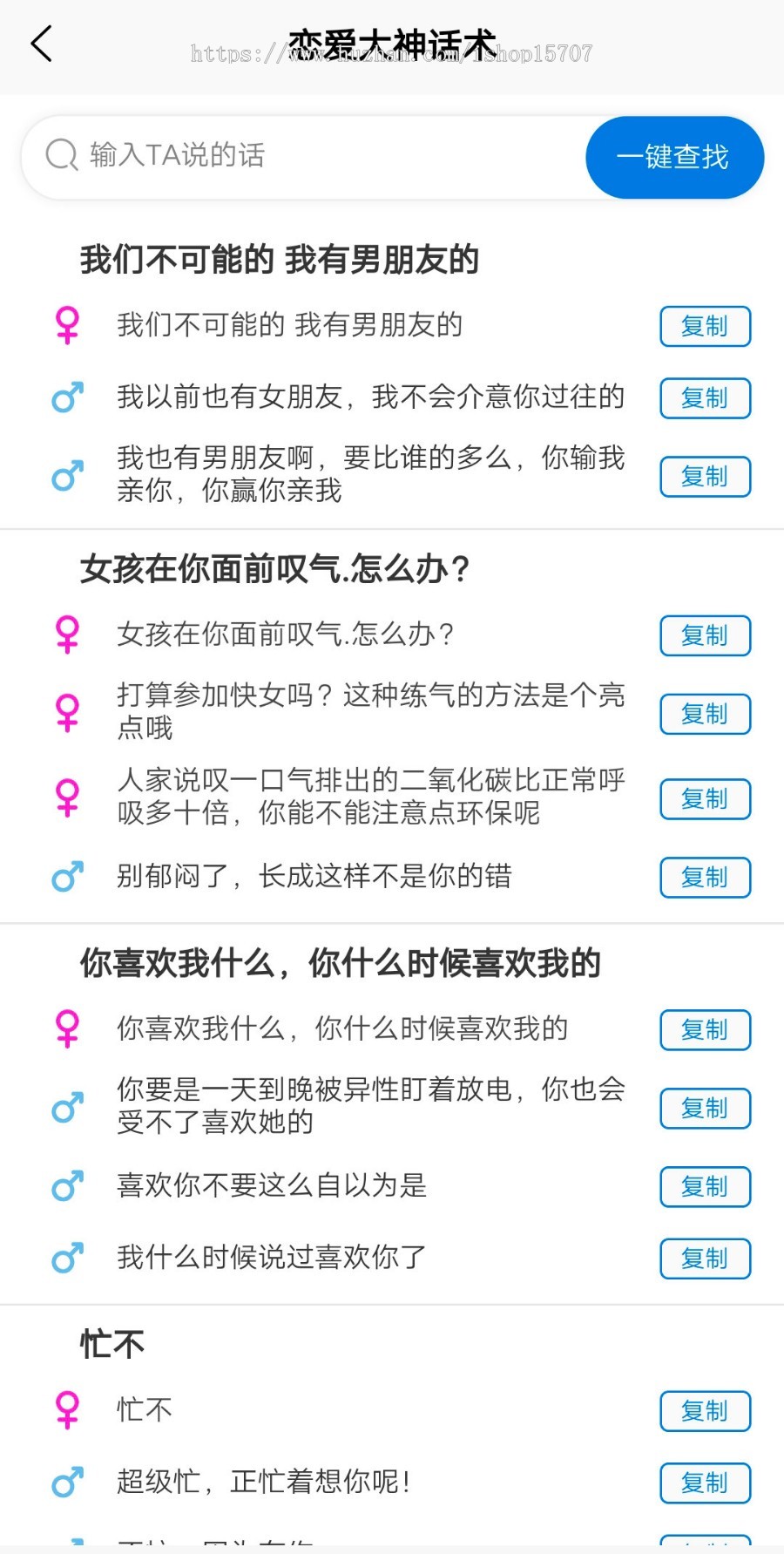Click the female icon beside '女孩在你面前叹气.怎么办？'
784x1554 pixels.
coord(67,634)
